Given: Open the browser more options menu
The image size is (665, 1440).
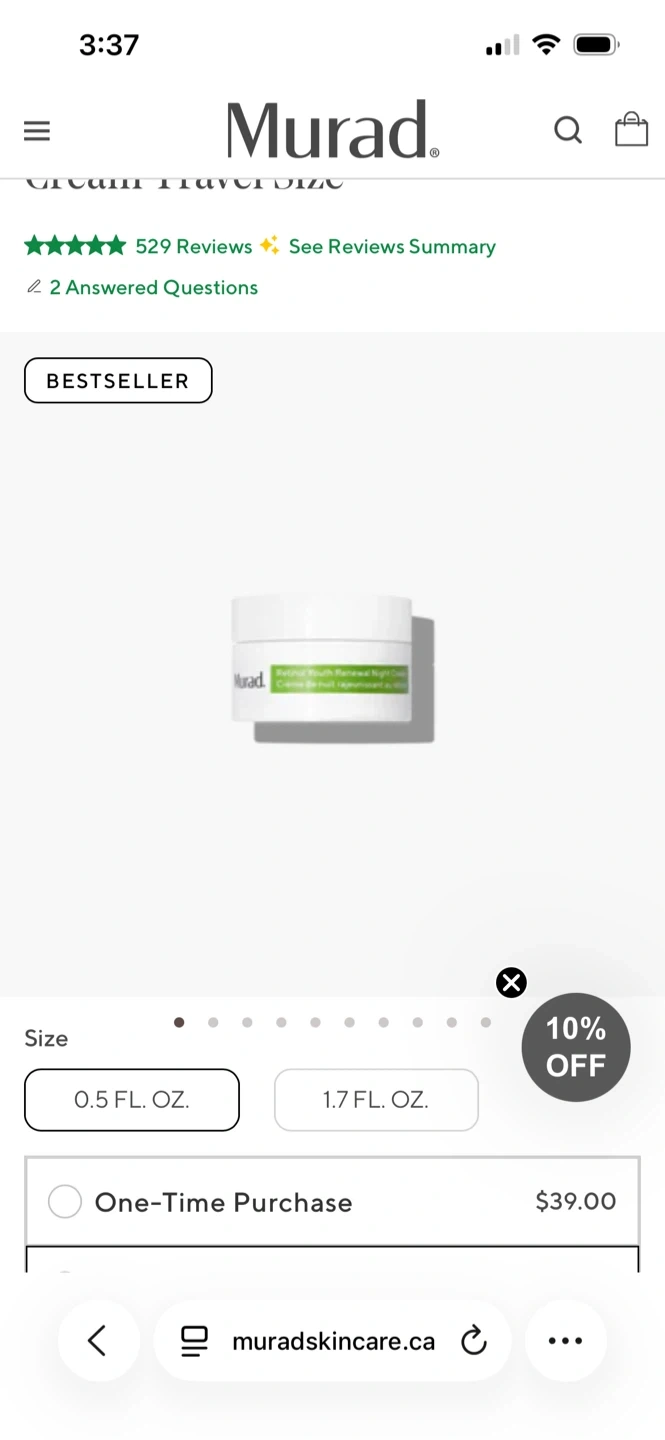Looking at the screenshot, I should pos(565,1340).
